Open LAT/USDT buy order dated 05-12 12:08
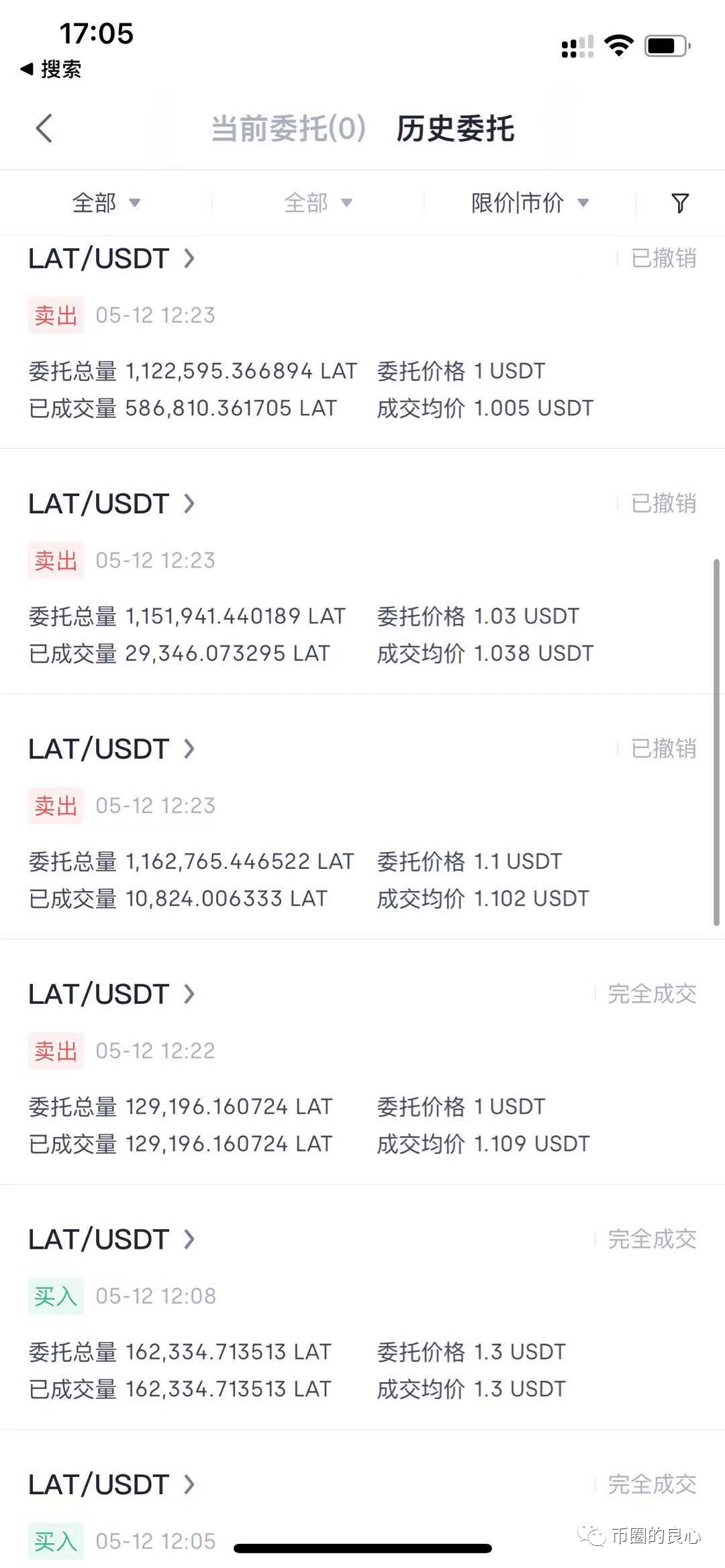Screen dimensions: 725x1568 pos(111,1239)
